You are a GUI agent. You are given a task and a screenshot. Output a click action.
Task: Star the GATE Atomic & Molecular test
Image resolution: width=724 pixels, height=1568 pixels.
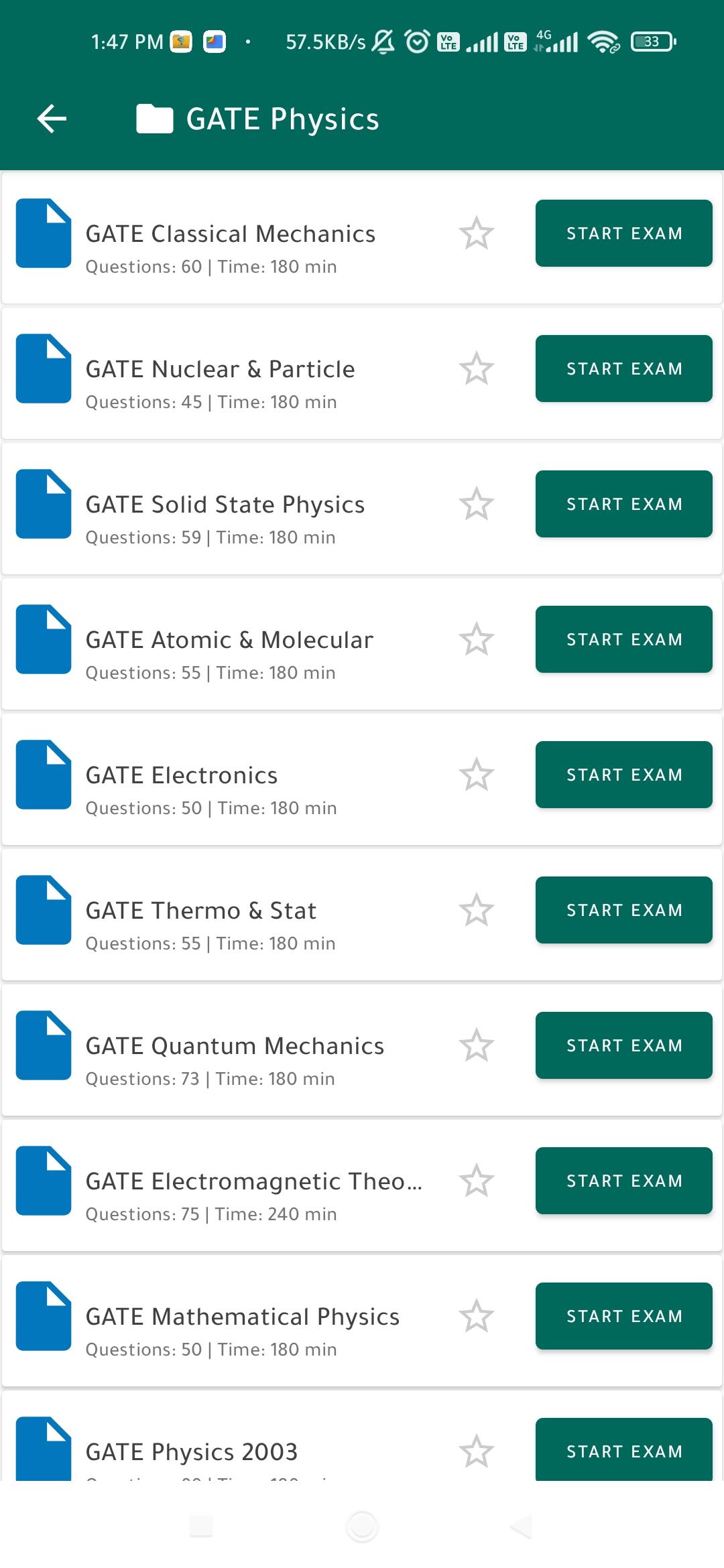pyautogui.click(x=477, y=639)
